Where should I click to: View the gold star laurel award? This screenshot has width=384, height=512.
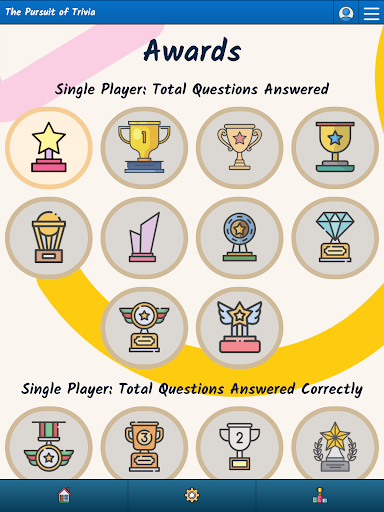pos(335,444)
